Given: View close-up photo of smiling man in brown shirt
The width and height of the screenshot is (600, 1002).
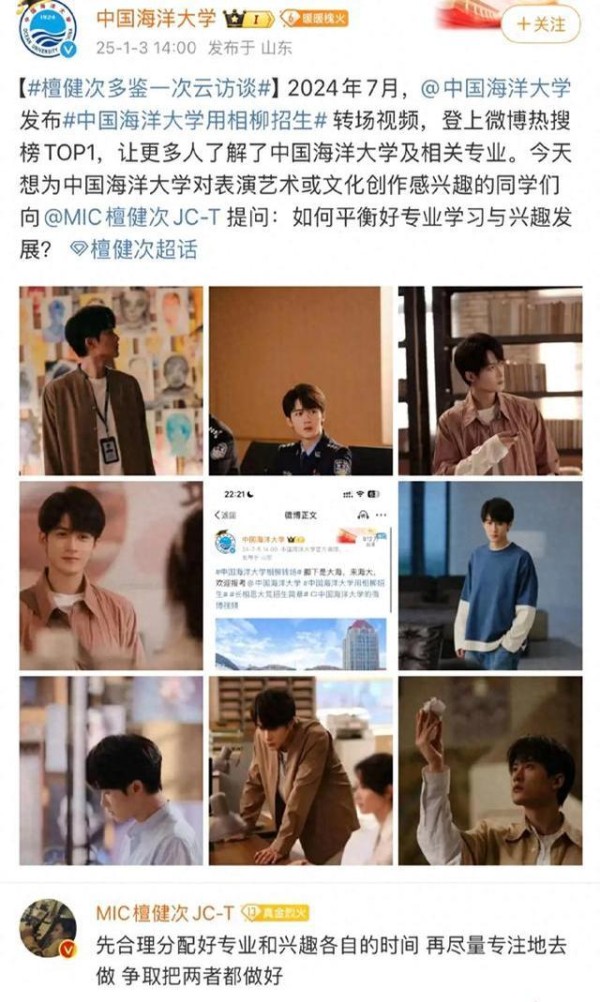Looking at the screenshot, I should (x=111, y=575).
